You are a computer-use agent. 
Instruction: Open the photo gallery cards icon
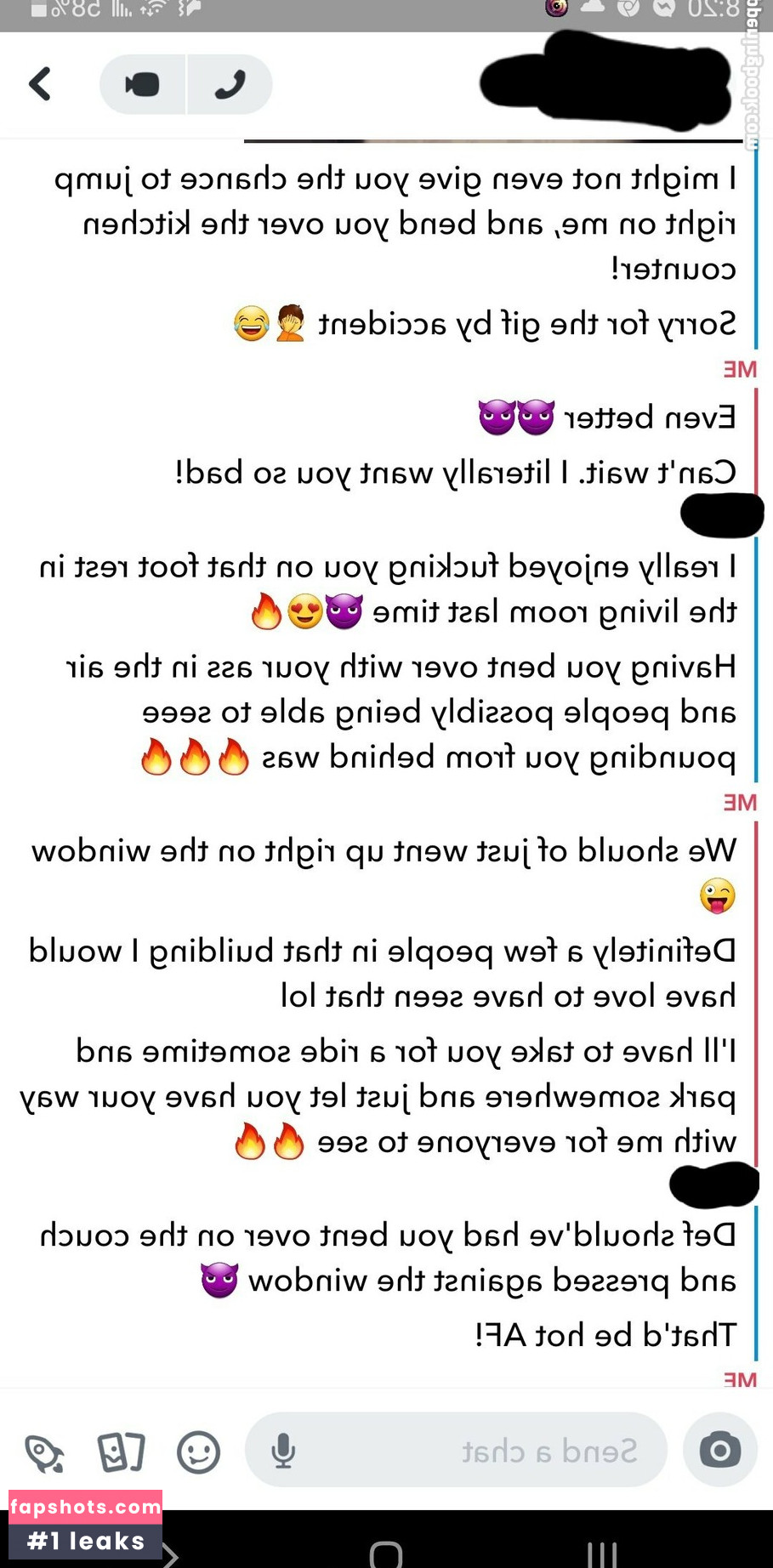121,1452
